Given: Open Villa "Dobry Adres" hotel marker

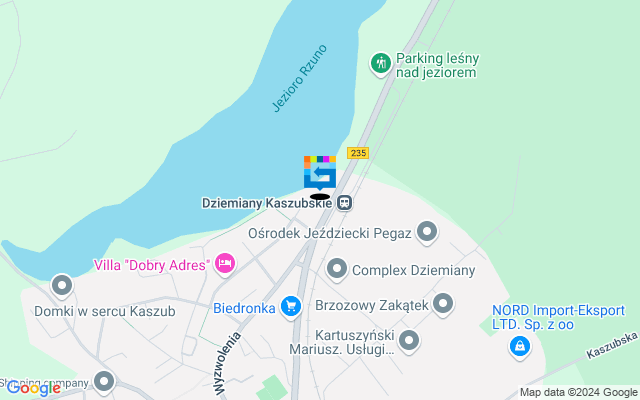Looking at the screenshot, I should click(x=225, y=264).
